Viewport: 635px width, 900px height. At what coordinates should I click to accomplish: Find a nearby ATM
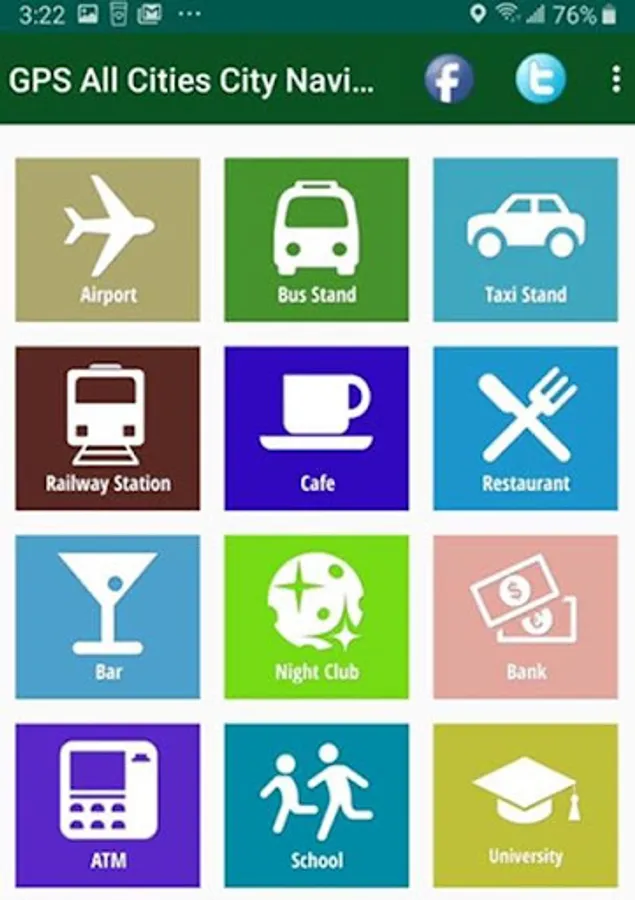point(108,805)
